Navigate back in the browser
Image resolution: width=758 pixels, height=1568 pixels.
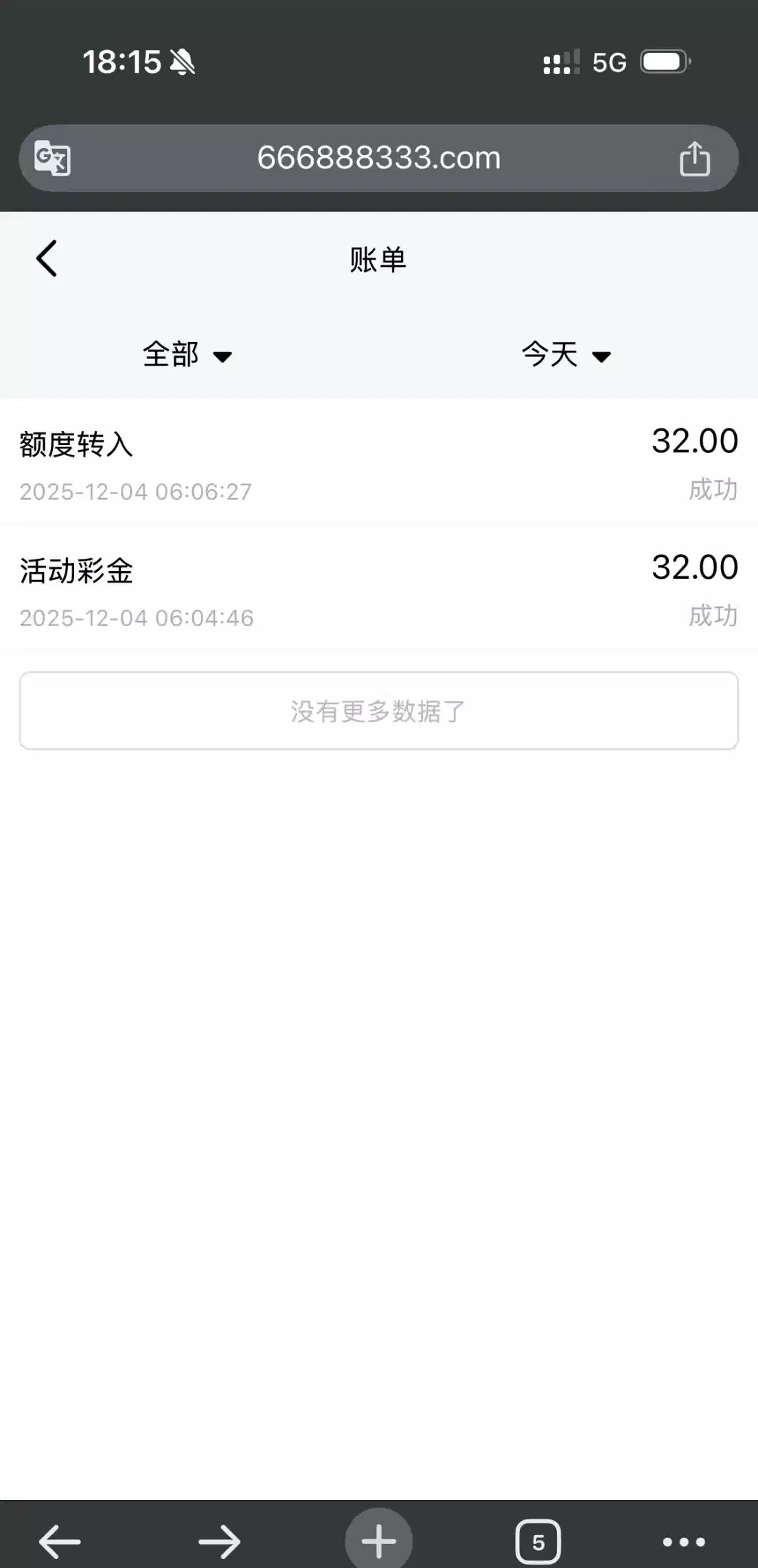(60, 1541)
